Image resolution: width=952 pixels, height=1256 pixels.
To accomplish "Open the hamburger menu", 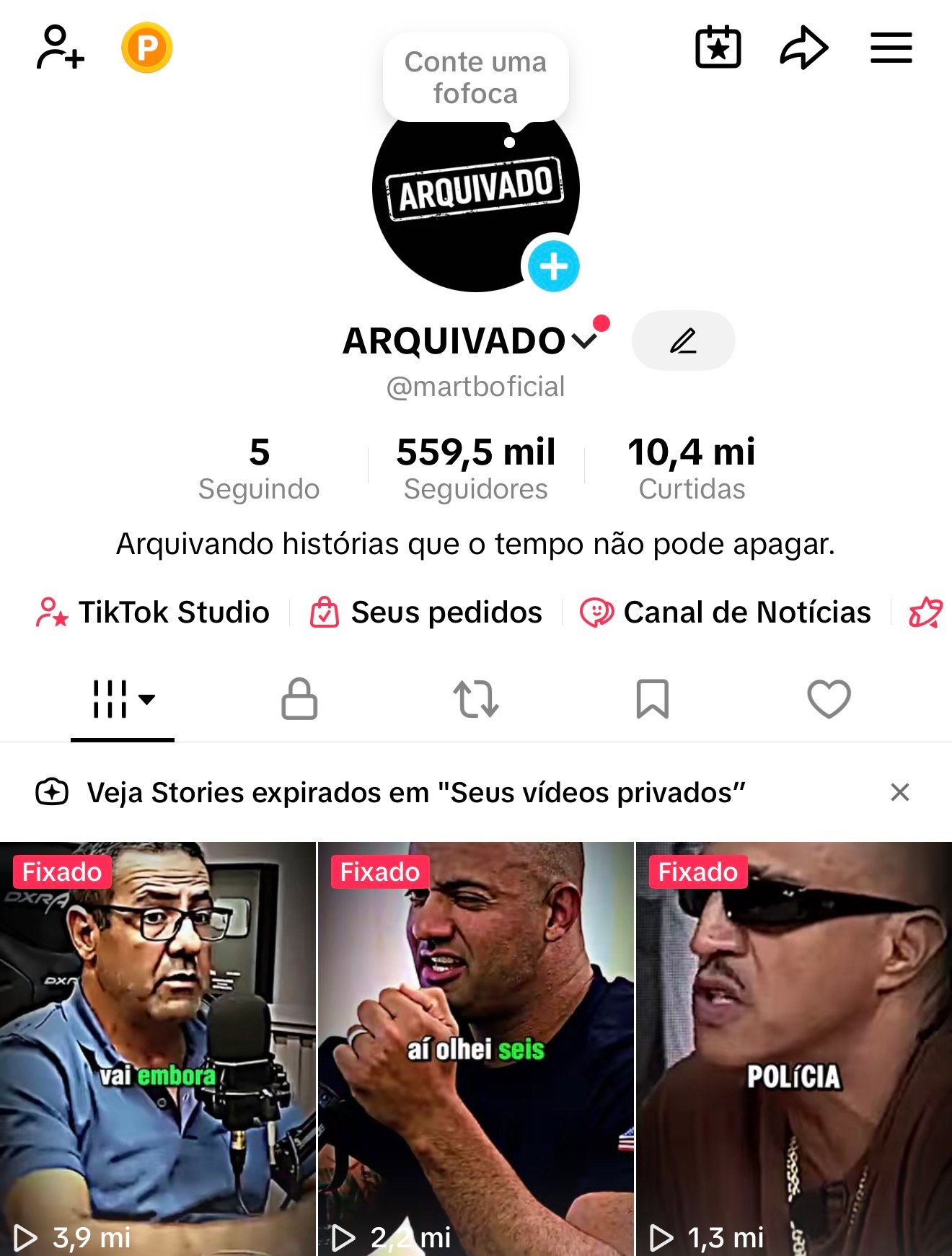I will coord(891,48).
